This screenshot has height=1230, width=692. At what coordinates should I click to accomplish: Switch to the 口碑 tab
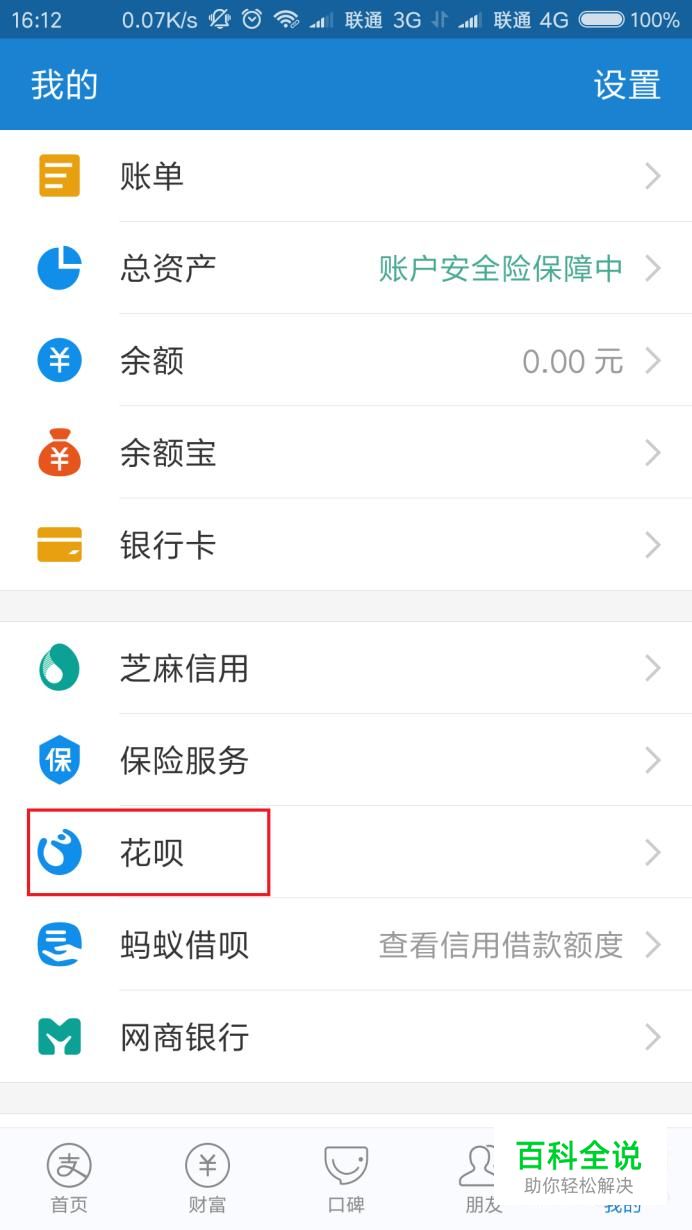pyautogui.click(x=346, y=1178)
